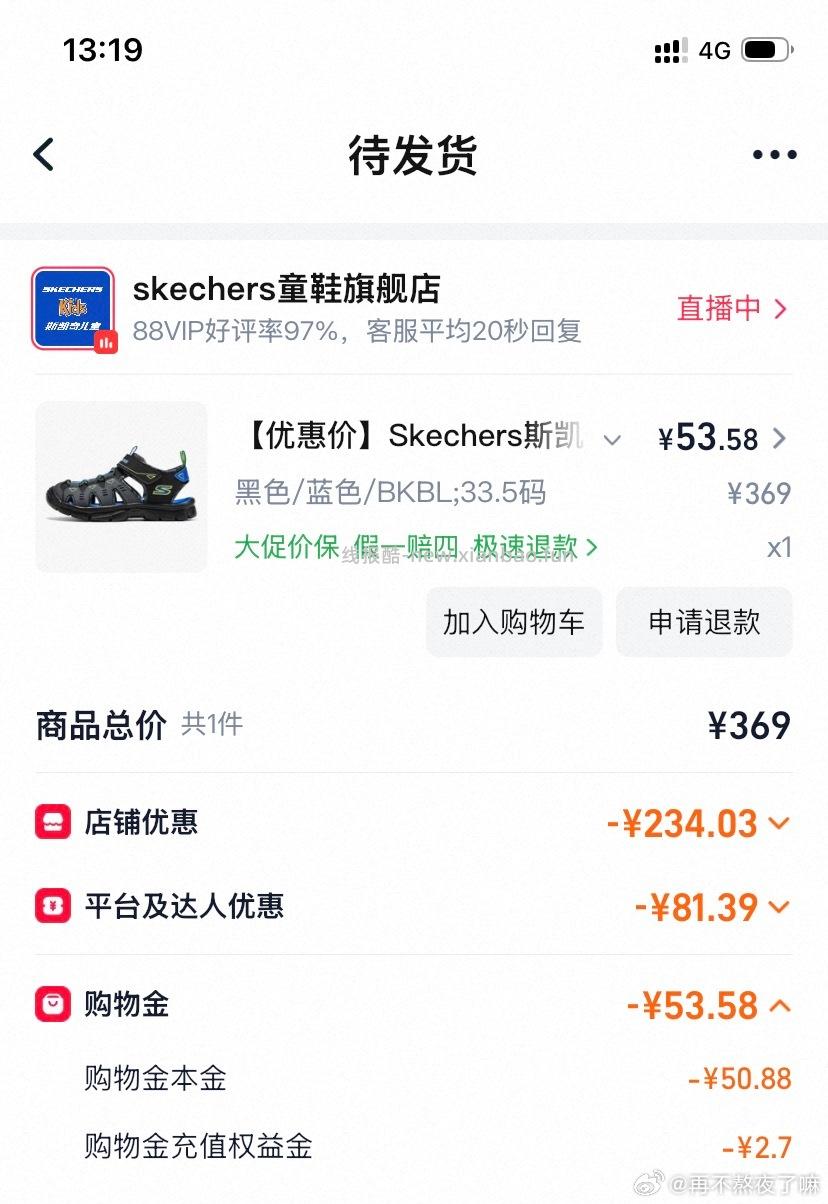Open the product title dropdown chevron
Screen dimensions: 828x1204
(611, 438)
